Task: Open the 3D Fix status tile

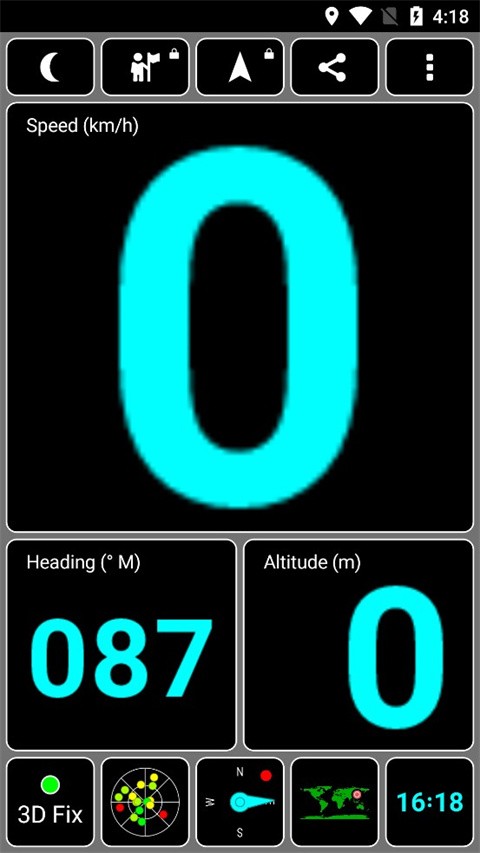Action: pyautogui.click(x=50, y=801)
